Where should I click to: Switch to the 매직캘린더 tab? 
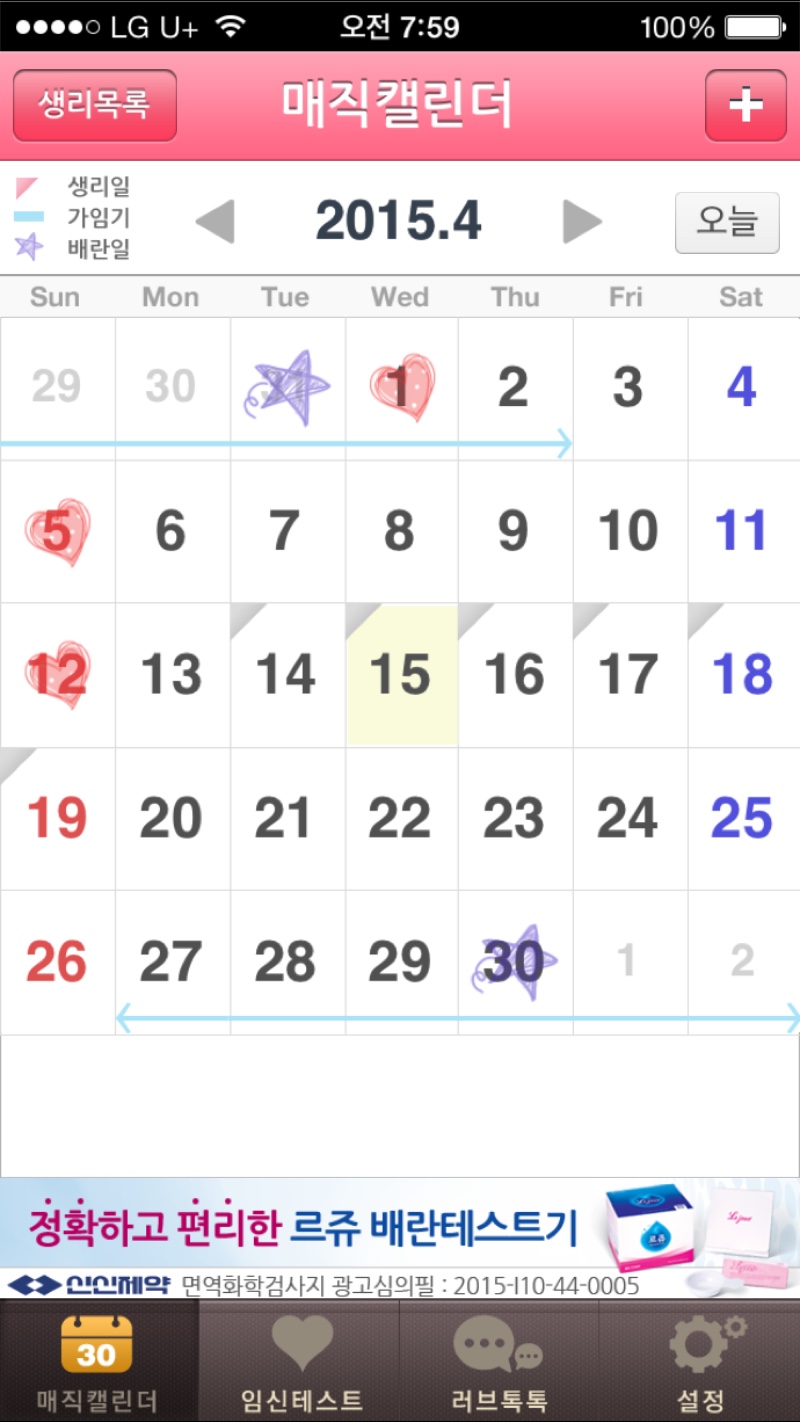(100, 1361)
